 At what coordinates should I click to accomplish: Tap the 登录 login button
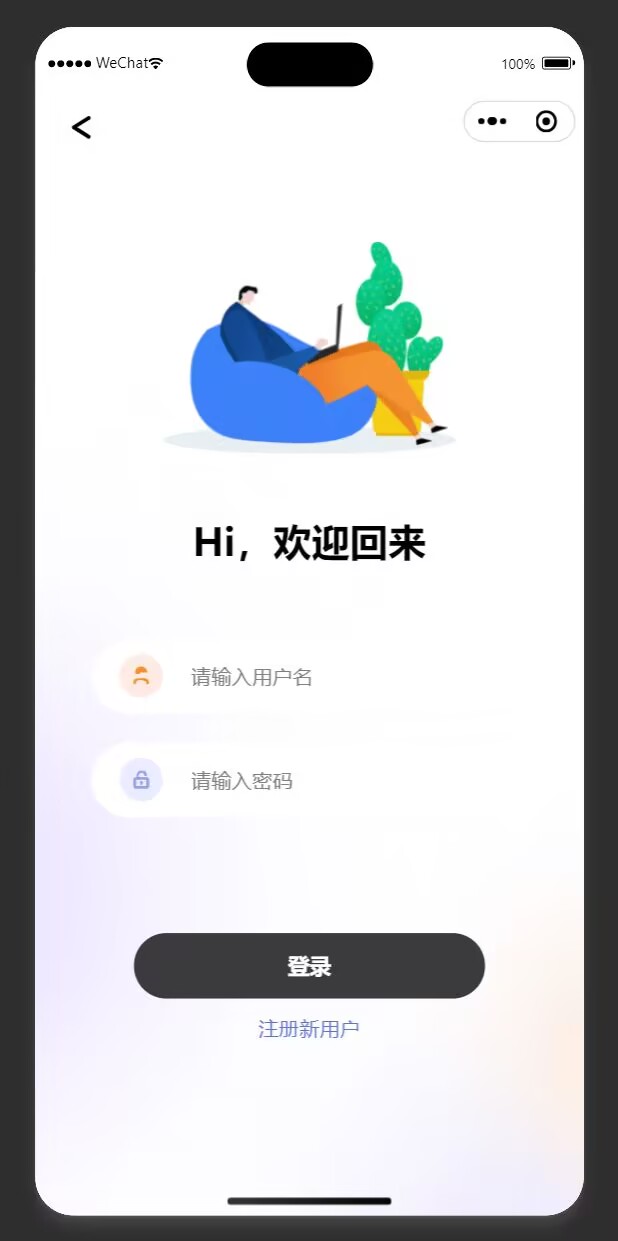309,966
